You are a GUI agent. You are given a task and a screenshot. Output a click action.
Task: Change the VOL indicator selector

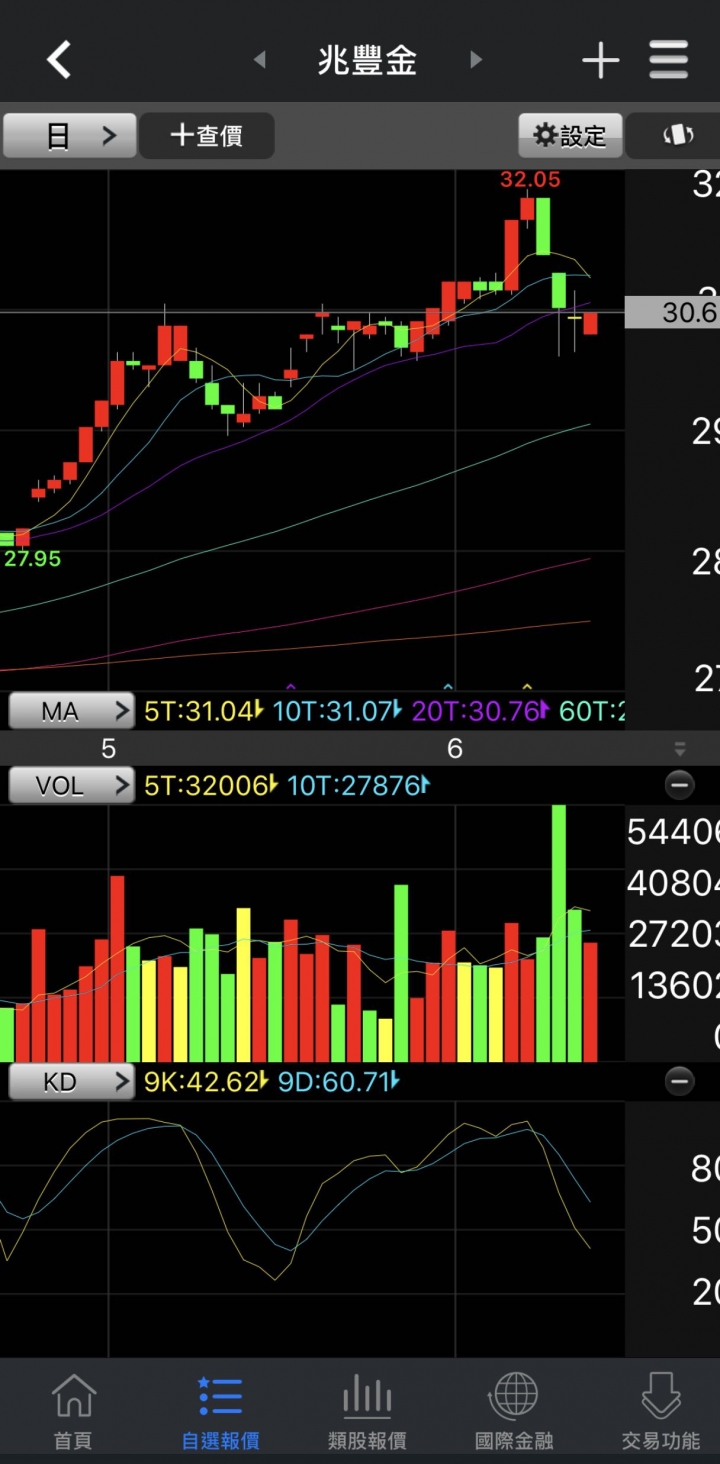click(71, 785)
